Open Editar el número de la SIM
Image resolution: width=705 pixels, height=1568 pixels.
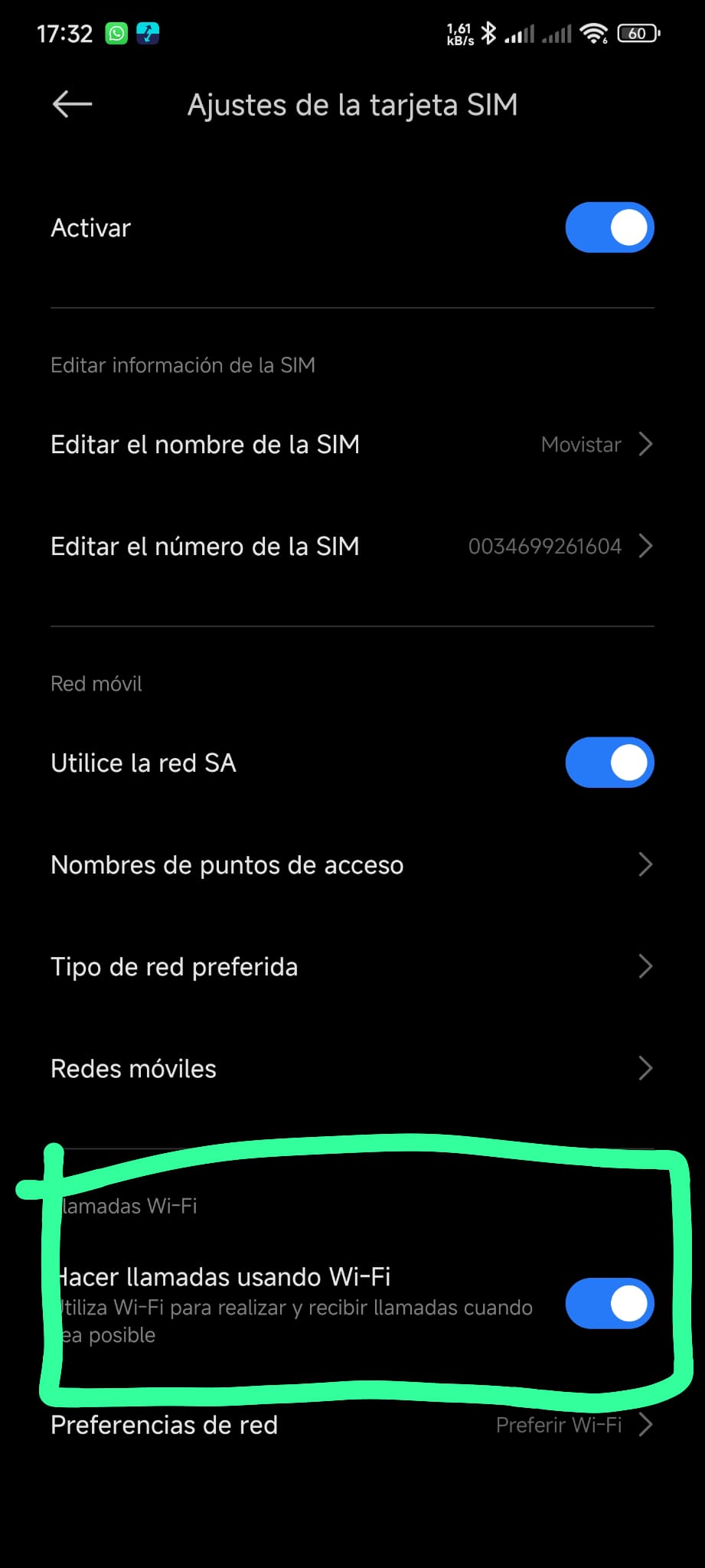(352, 547)
